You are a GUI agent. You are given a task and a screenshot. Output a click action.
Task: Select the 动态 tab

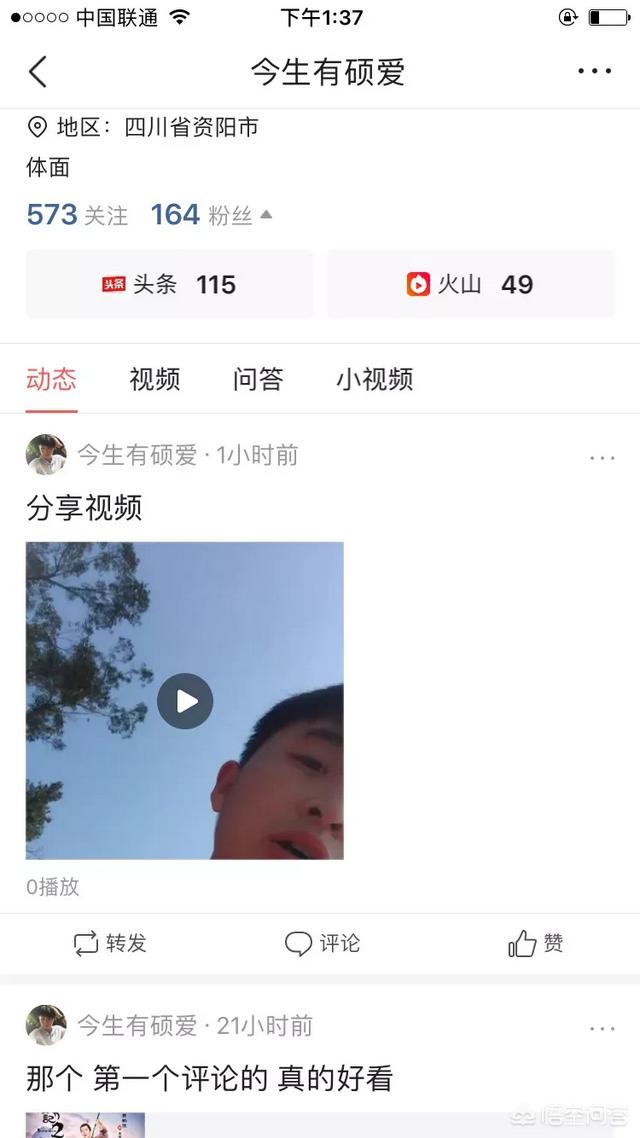pos(51,380)
